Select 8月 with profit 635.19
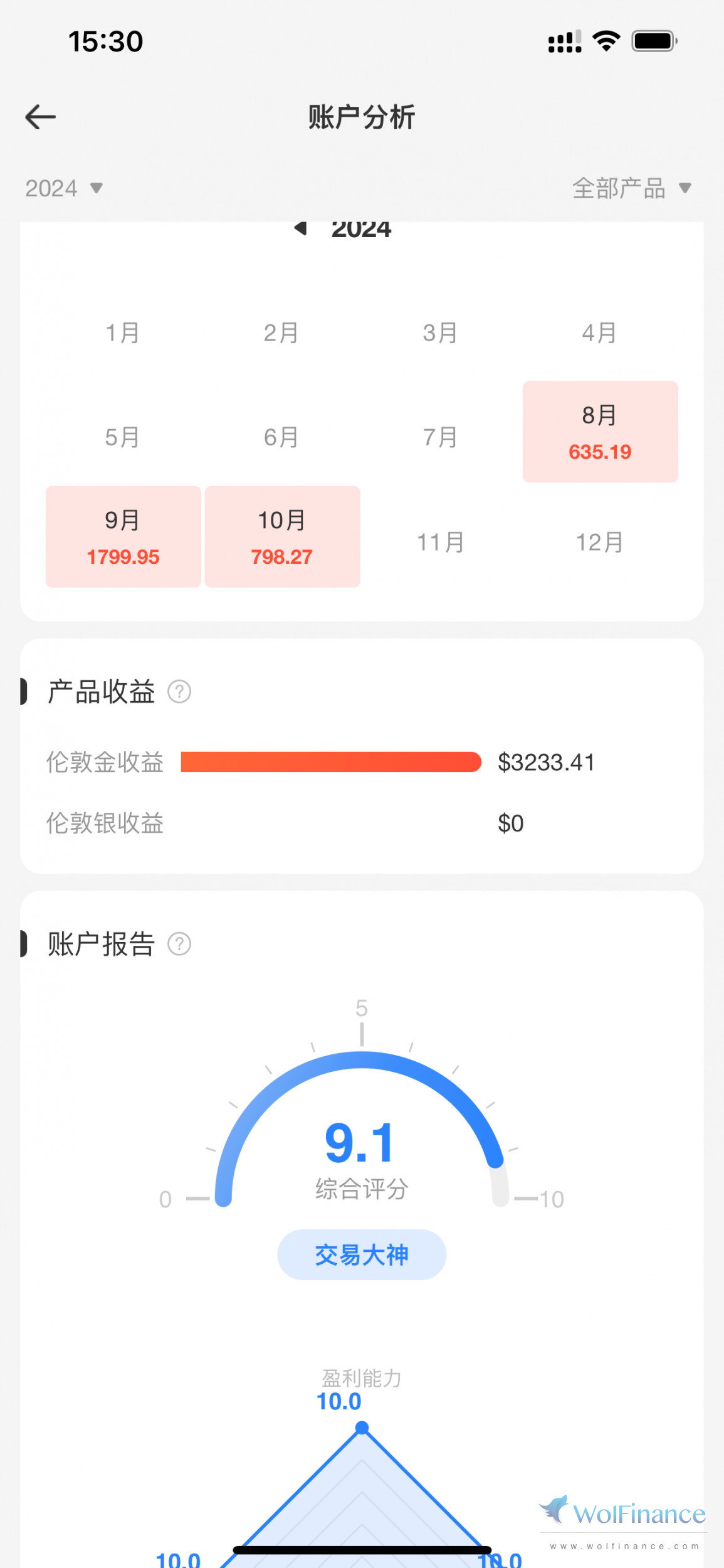Image resolution: width=724 pixels, height=1568 pixels. [x=600, y=432]
